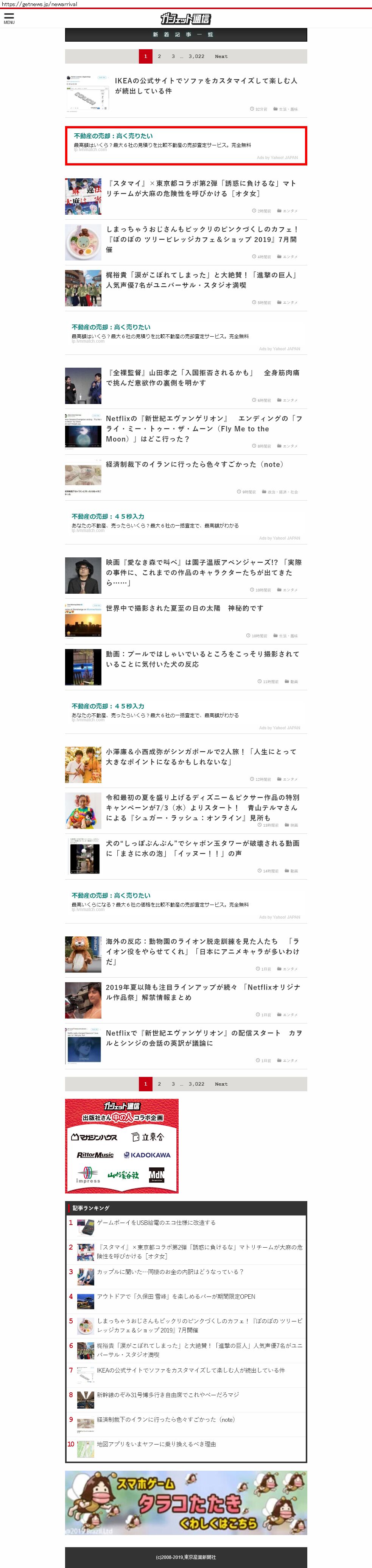The width and height of the screenshot is (372, 1568).
Task: Go to page 2 in top pagination
Action: click(160, 57)
